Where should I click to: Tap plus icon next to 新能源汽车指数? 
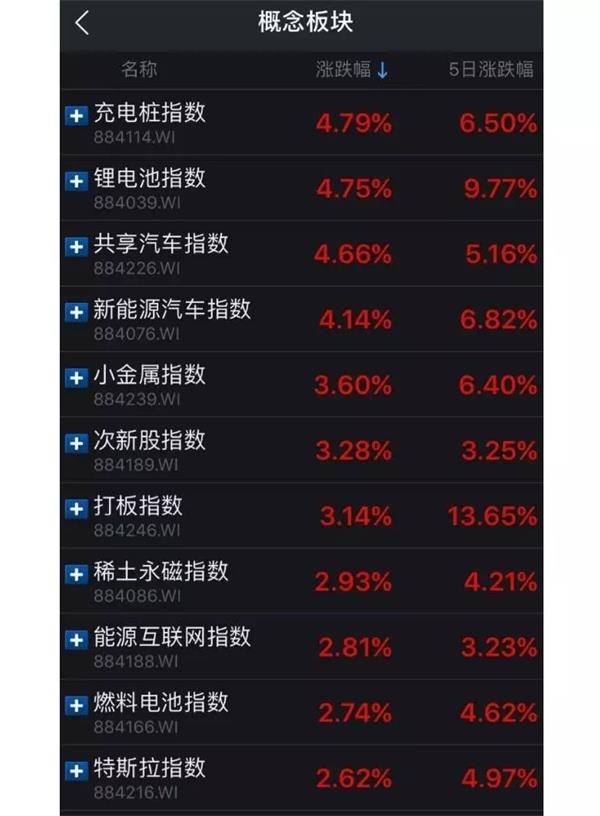[x=76, y=313]
